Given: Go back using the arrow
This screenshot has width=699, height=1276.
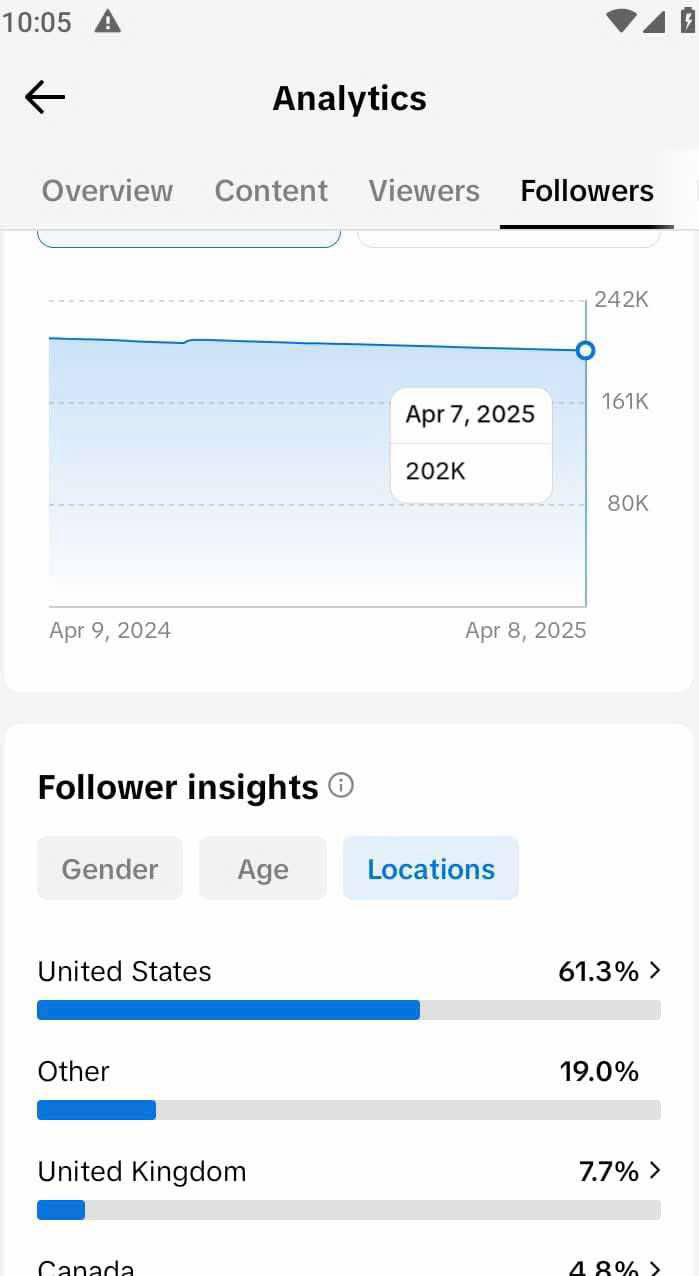Looking at the screenshot, I should coord(45,98).
